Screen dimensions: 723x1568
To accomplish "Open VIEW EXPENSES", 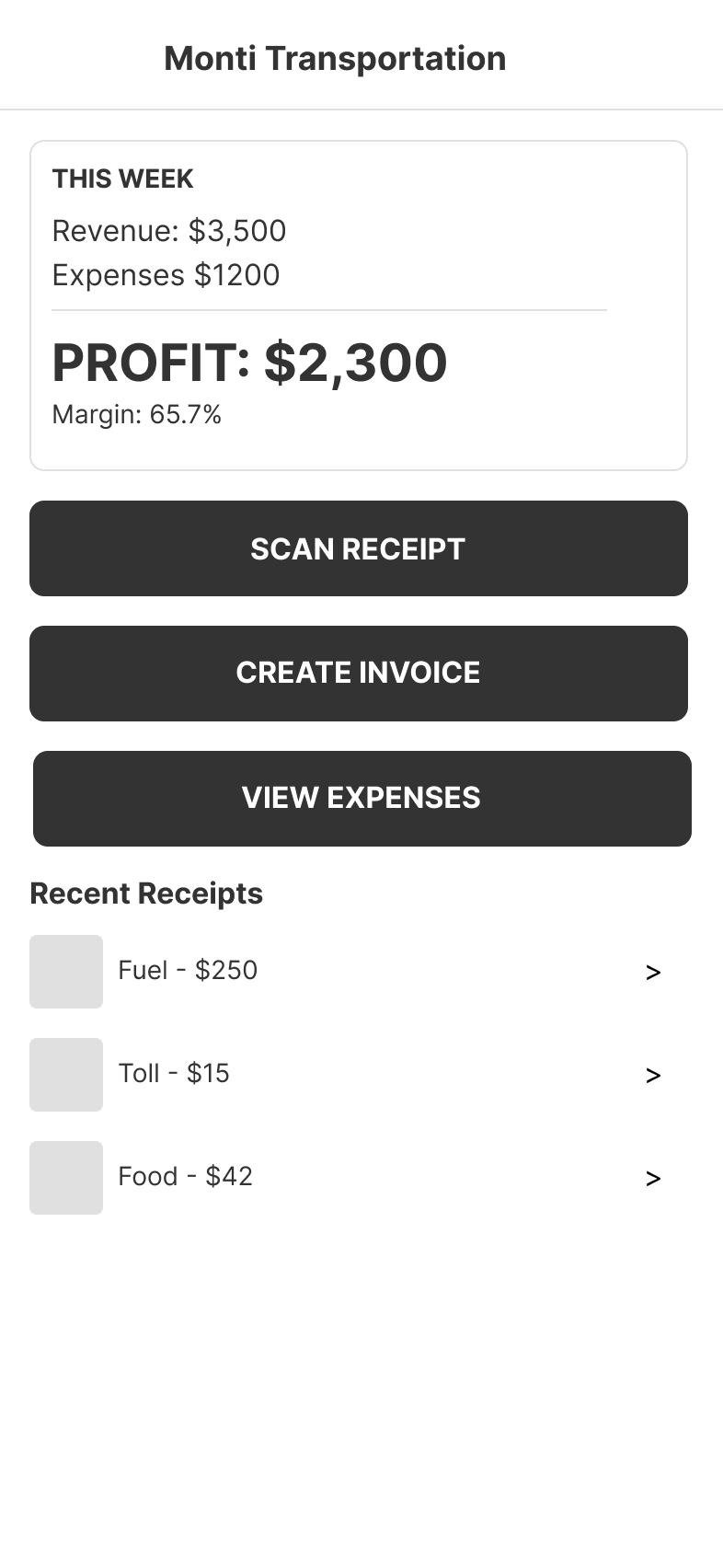I will pyautogui.click(x=361, y=797).
